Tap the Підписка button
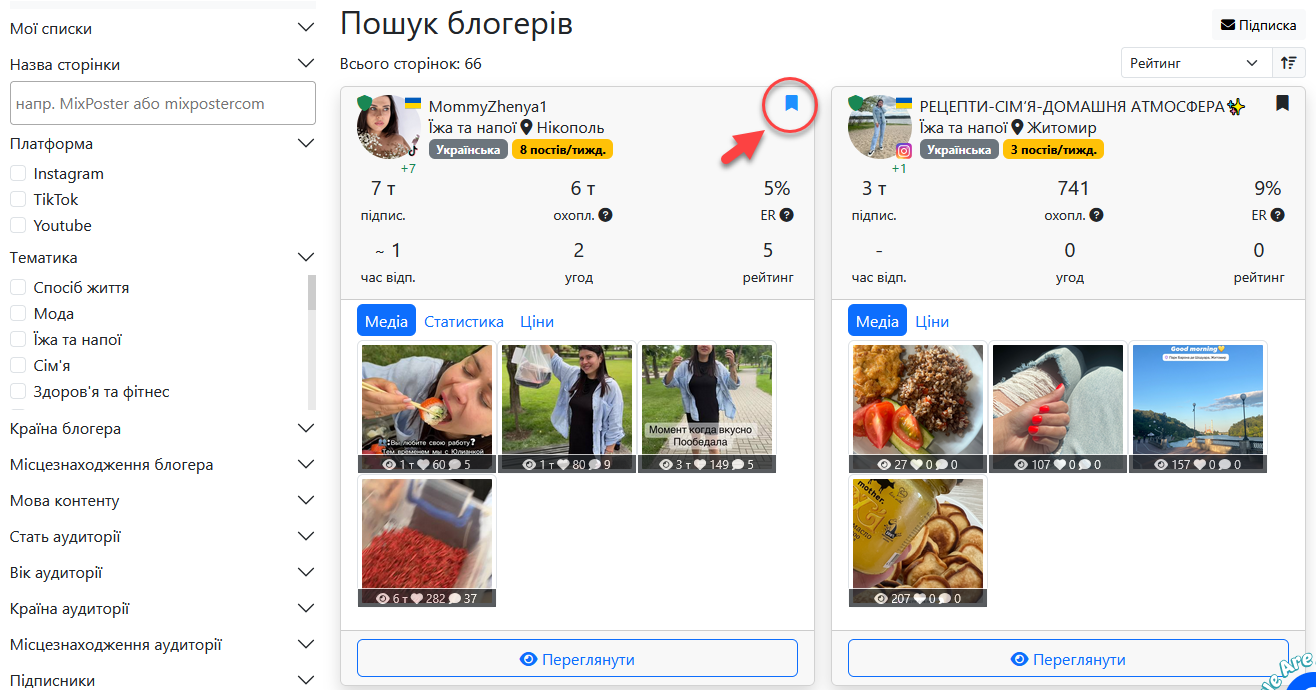 point(1258,25)
